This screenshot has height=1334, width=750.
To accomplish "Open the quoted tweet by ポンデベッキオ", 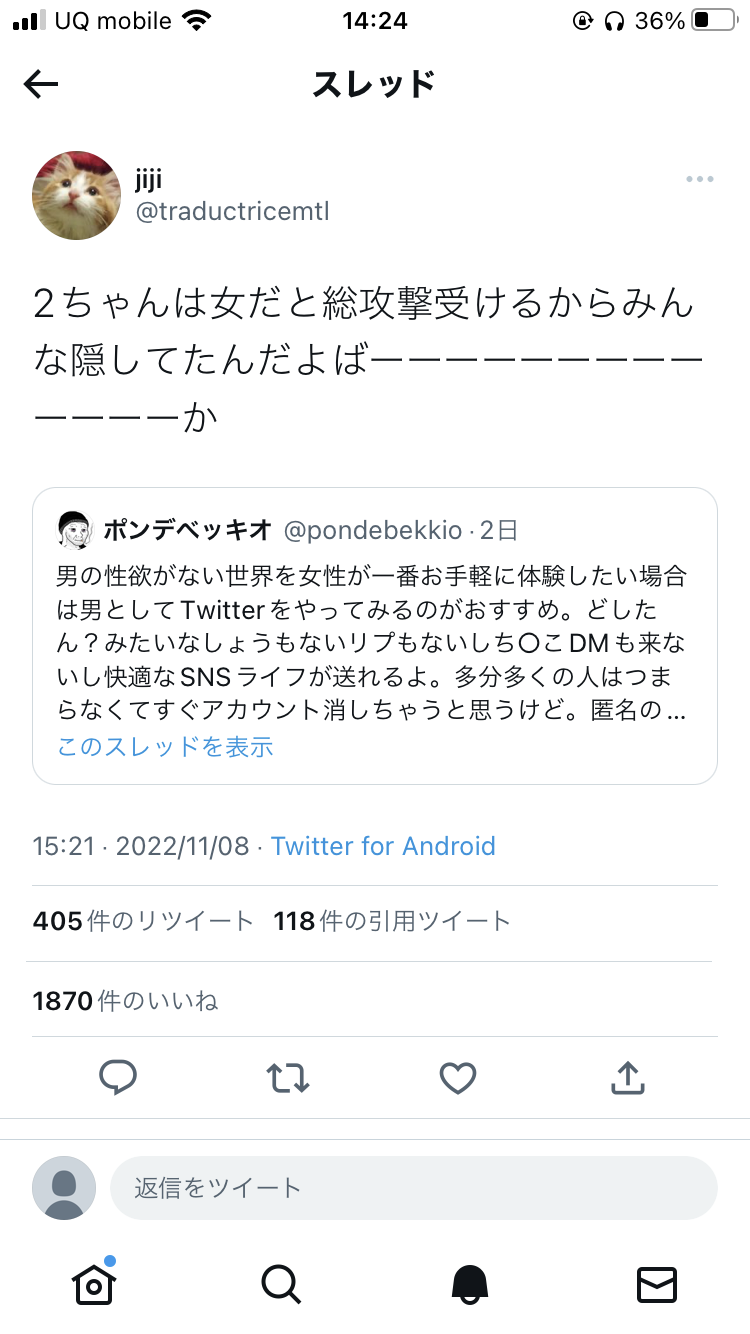I will click(375, 636).
